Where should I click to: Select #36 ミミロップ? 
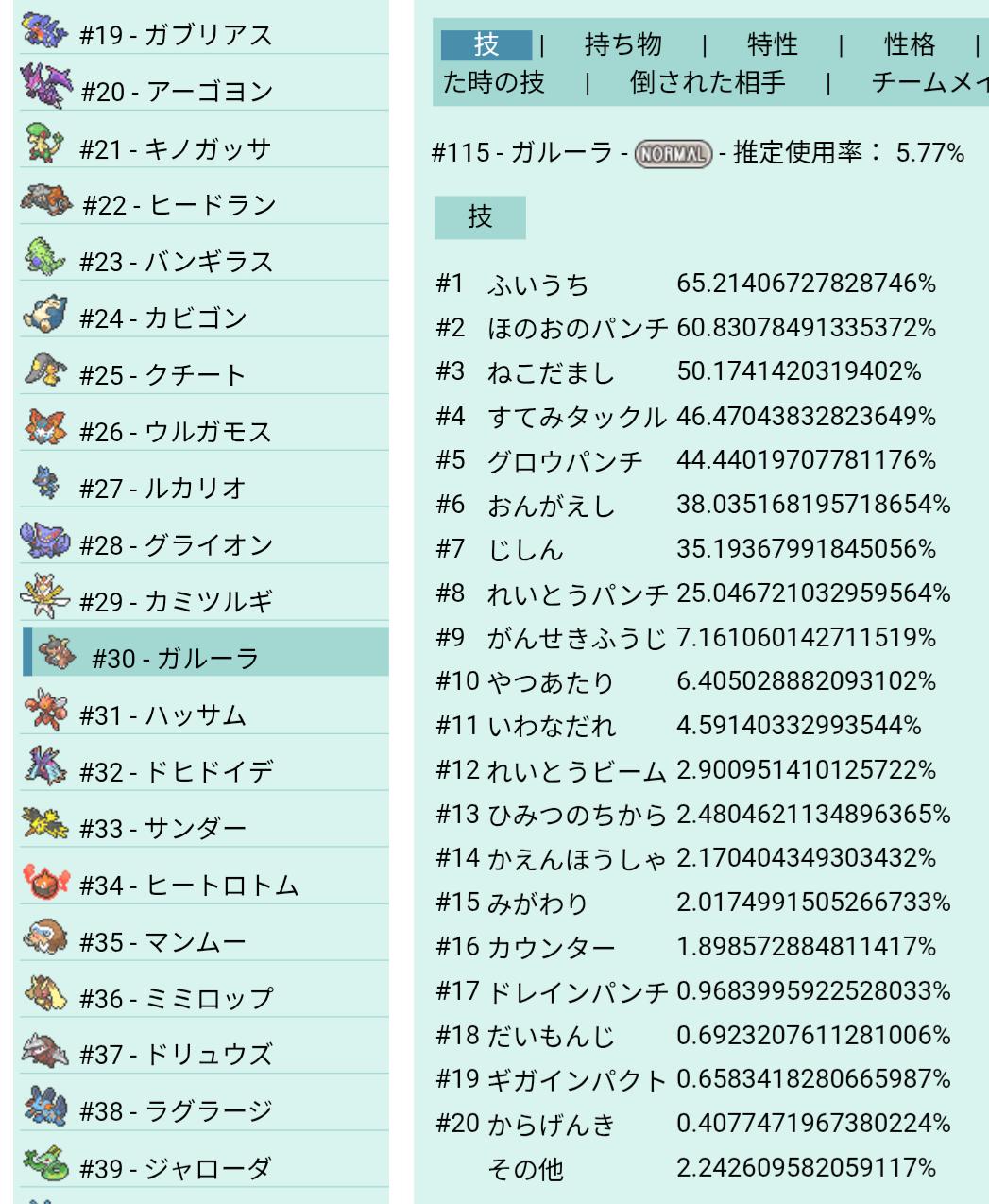[176, 999]
